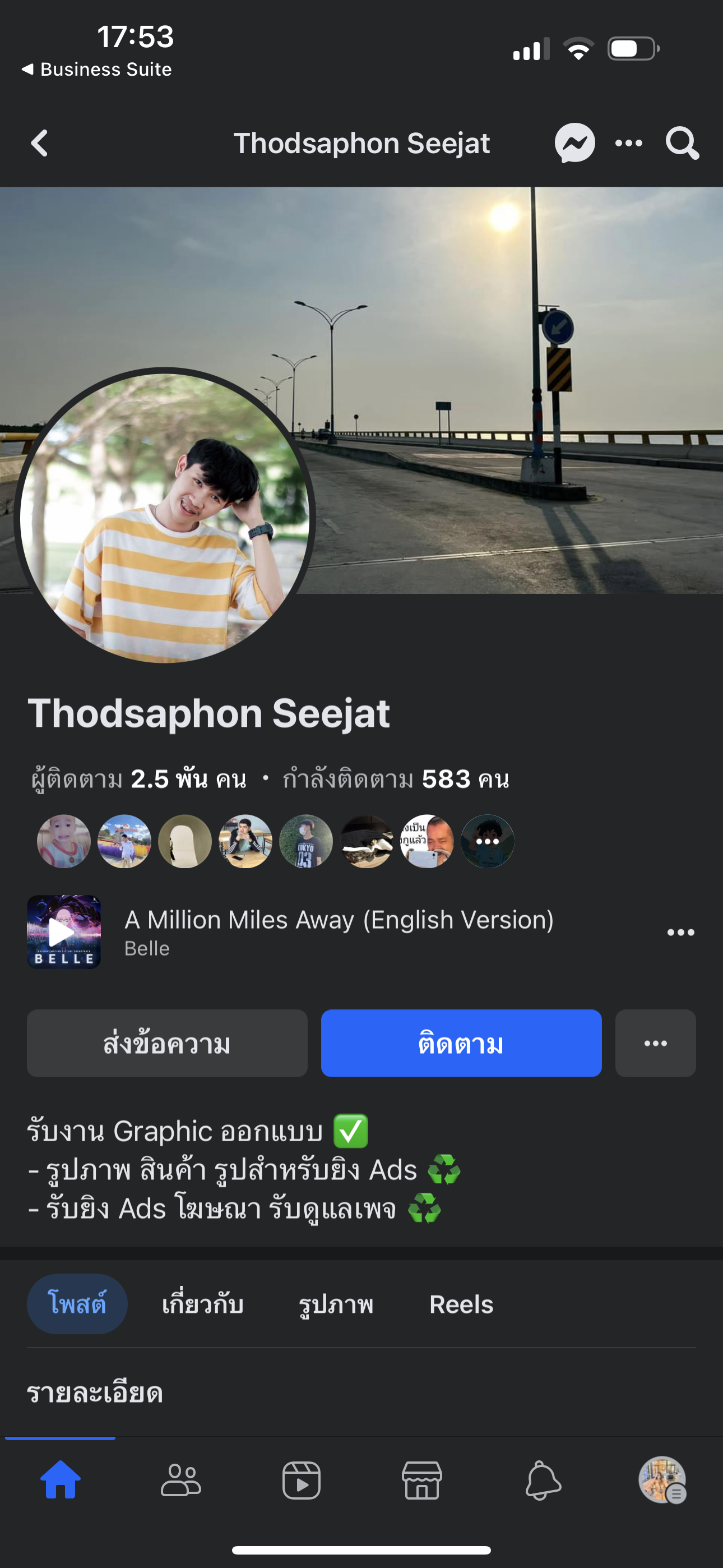Open the video tab in the bottom bar
Screen dimensions: 723x1568
[x=302, y=1481]
